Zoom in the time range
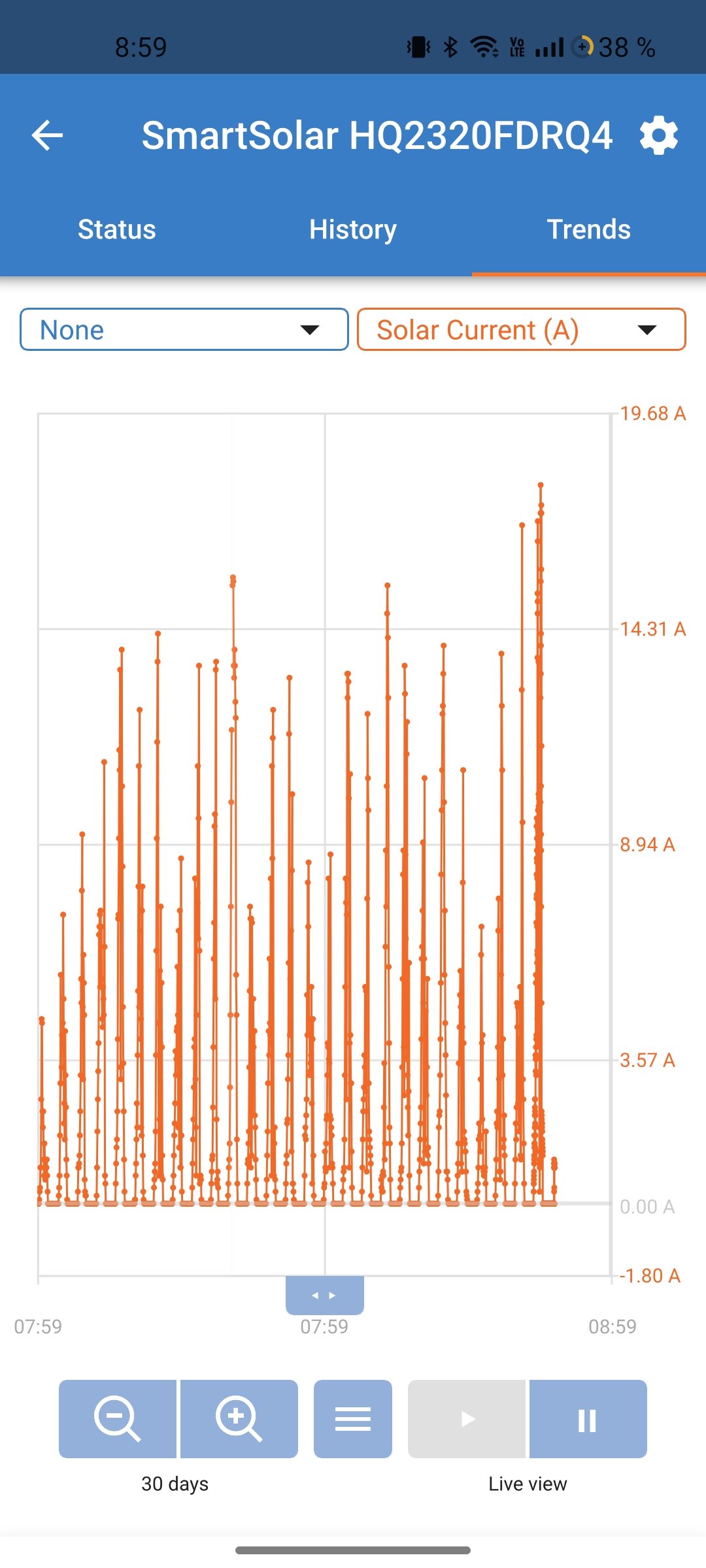 tap(239, 1418)
